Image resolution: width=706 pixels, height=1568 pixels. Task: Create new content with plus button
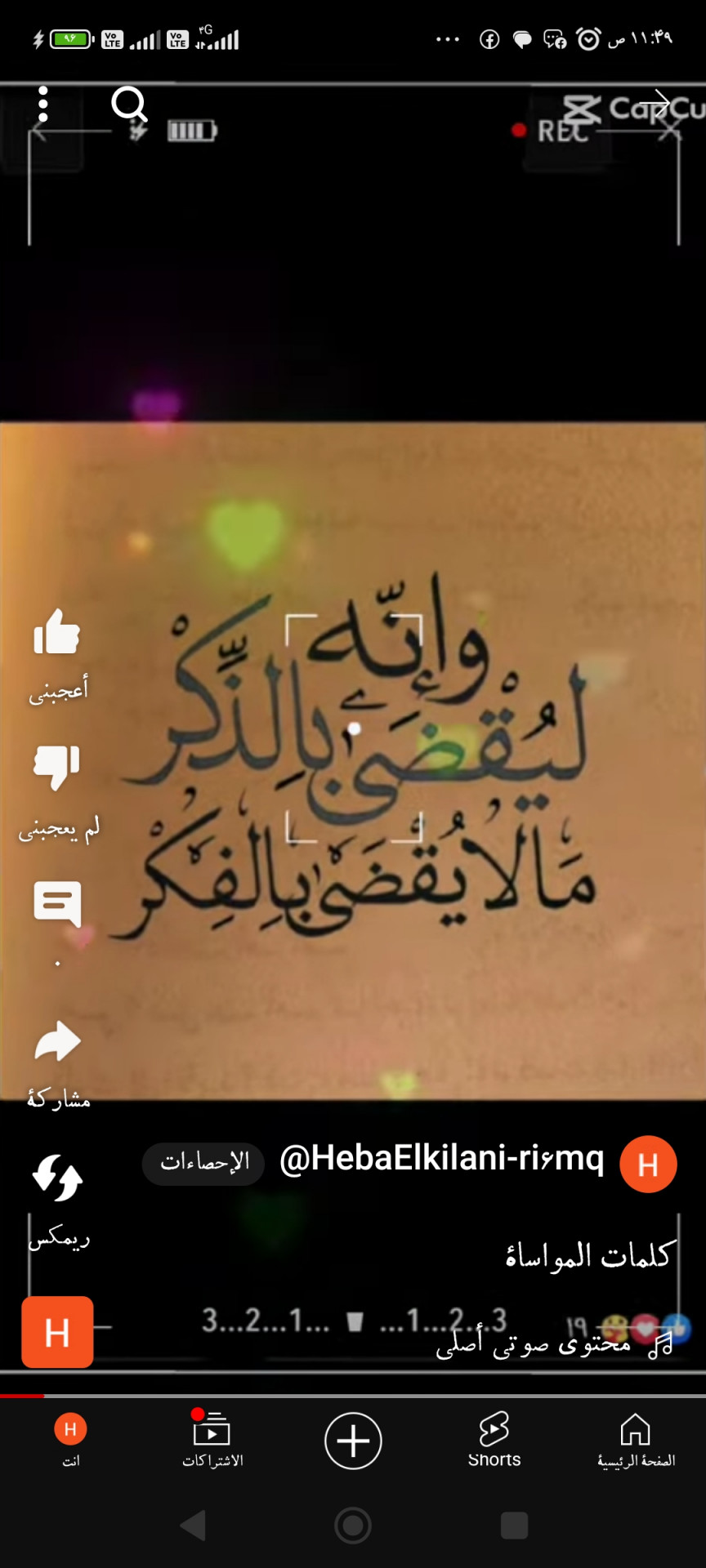coord(353,1441)
